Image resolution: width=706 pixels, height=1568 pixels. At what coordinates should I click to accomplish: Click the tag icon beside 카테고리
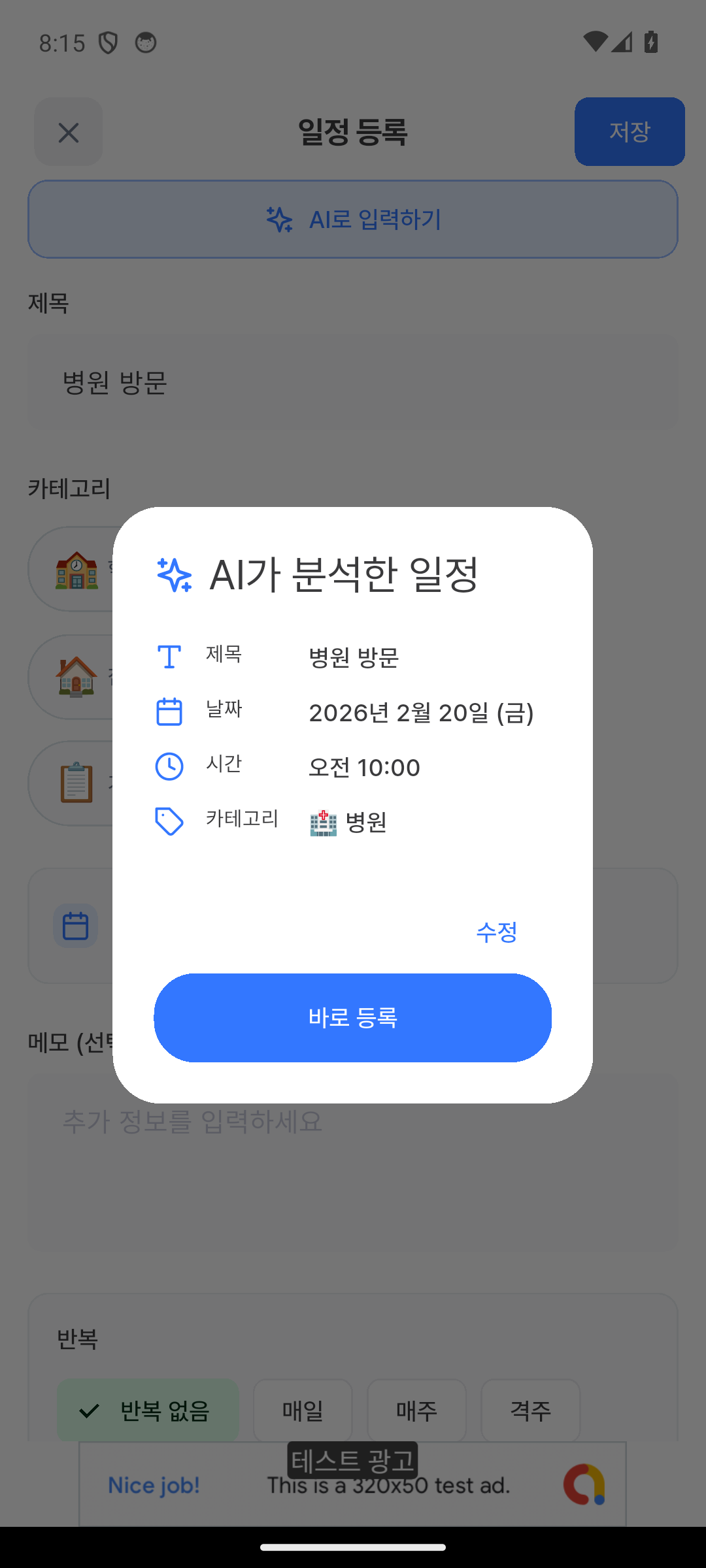[x=169, y=821]
